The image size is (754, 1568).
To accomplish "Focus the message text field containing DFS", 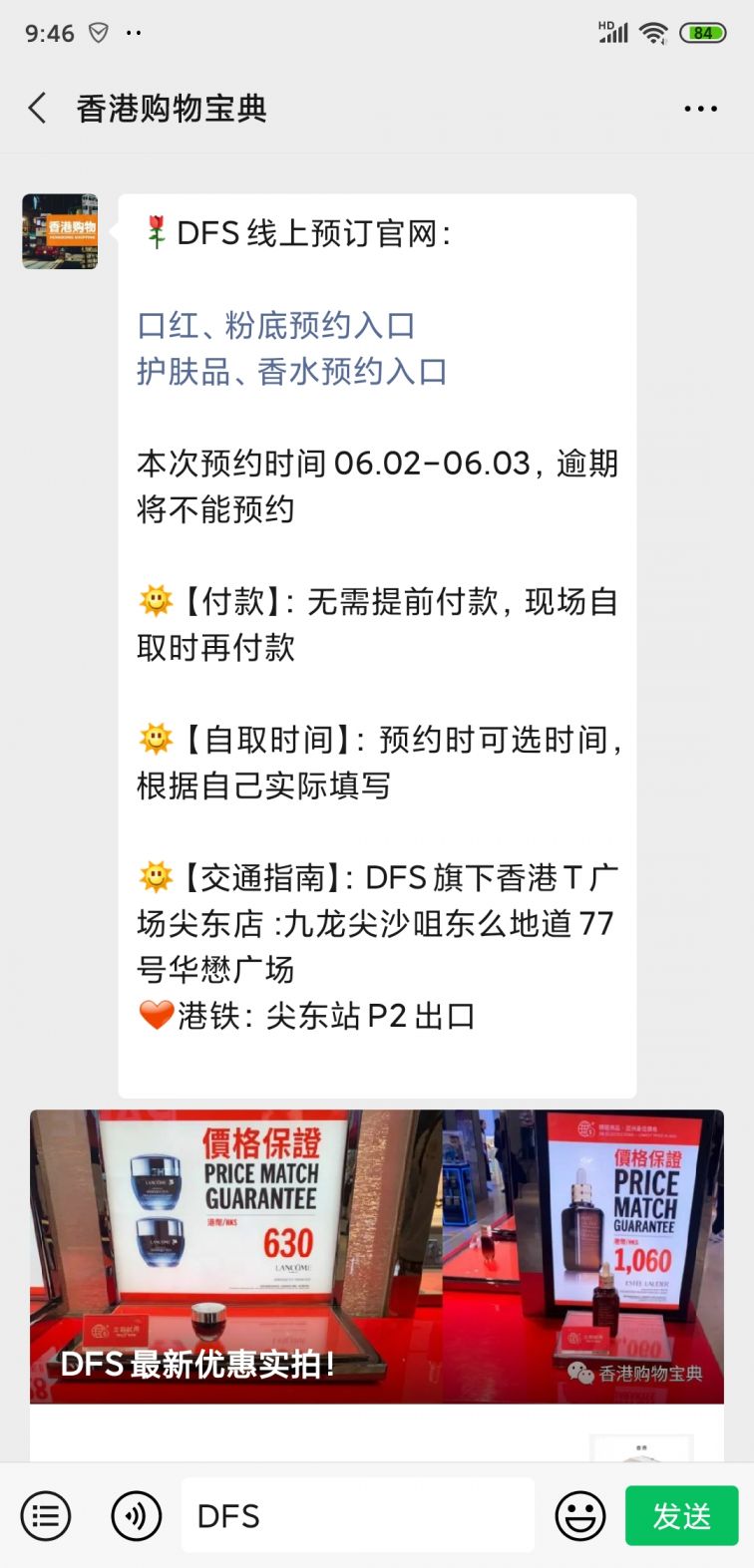I will click(x=357, y=1516).
